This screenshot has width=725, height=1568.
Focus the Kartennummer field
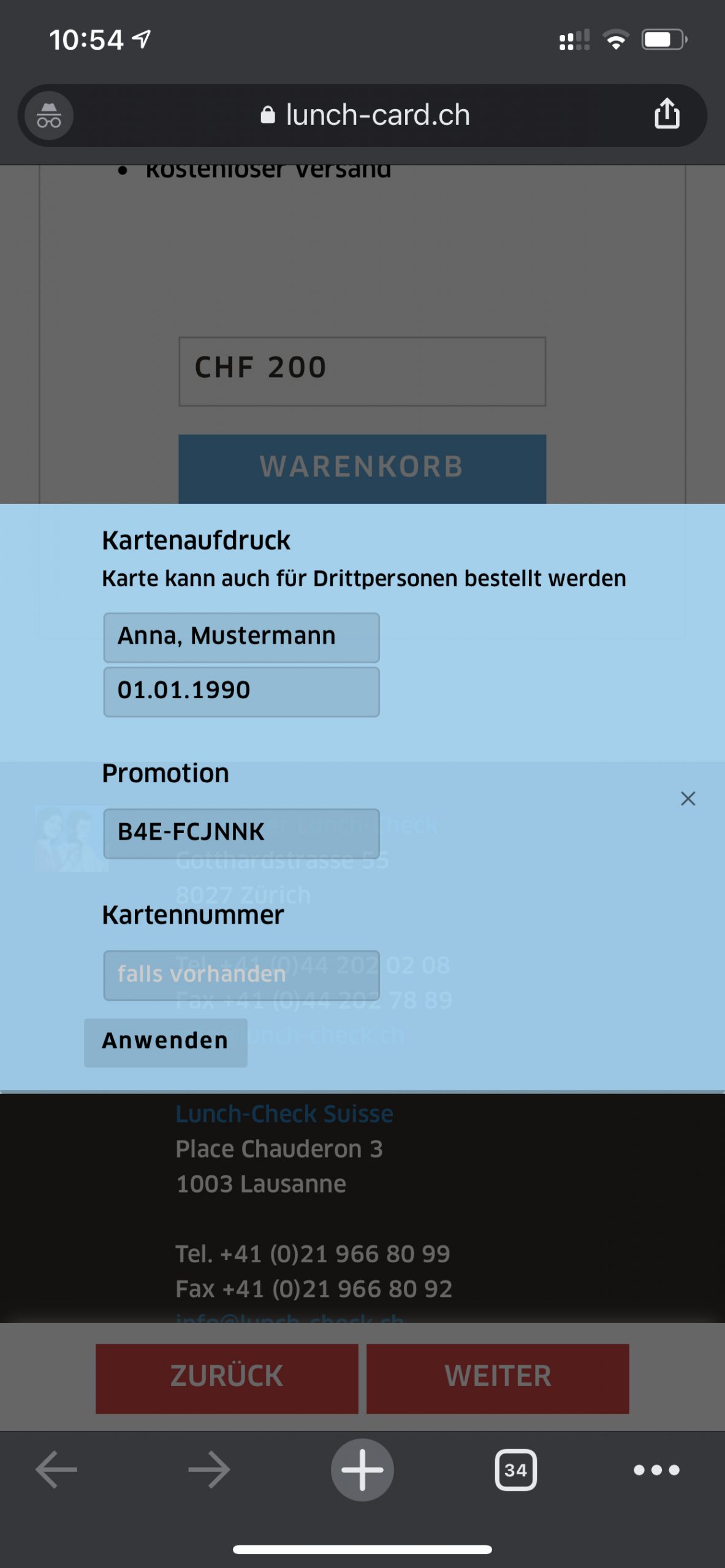(x=241, y=974)
